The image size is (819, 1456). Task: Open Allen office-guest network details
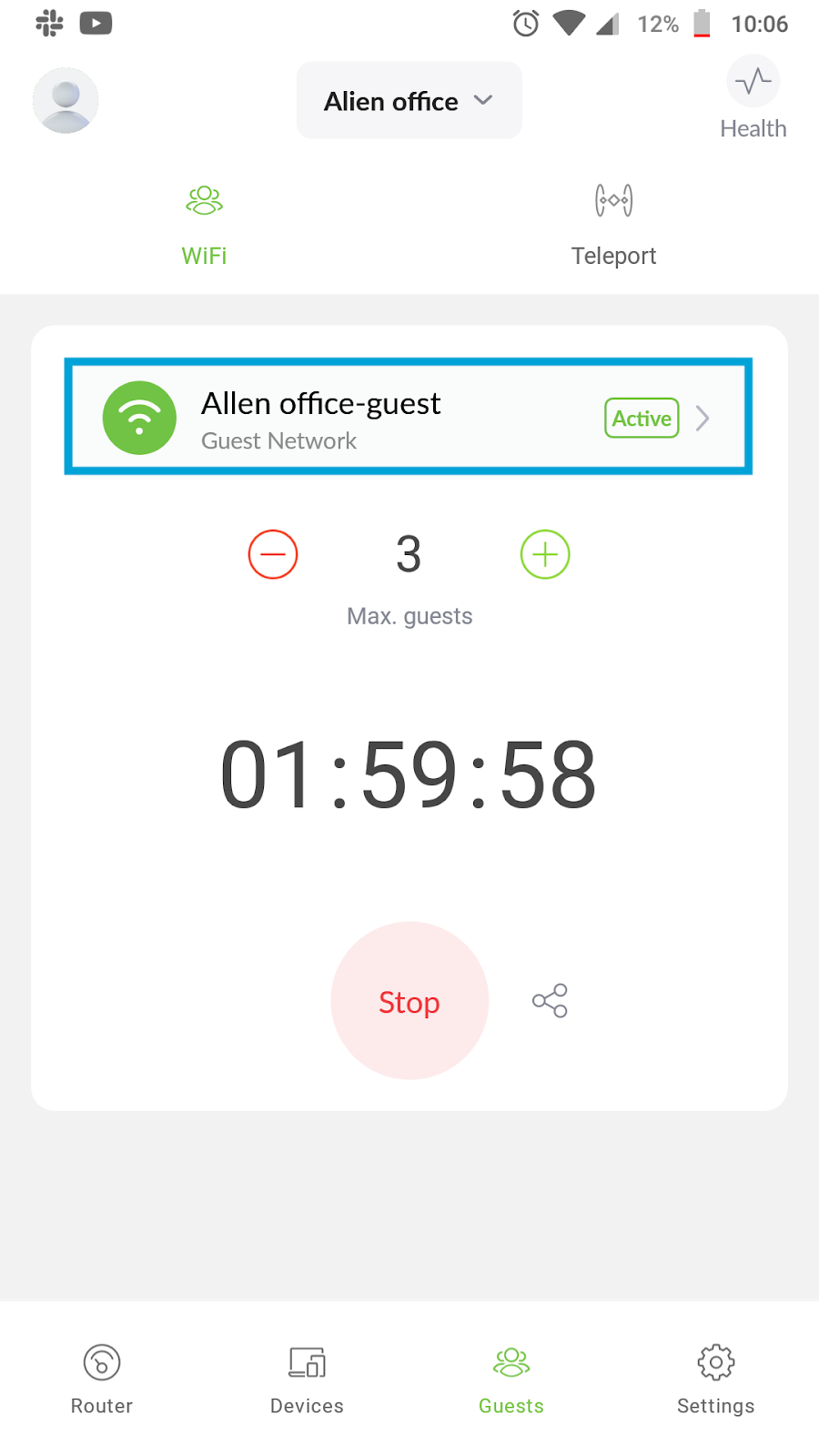[409, 417]
